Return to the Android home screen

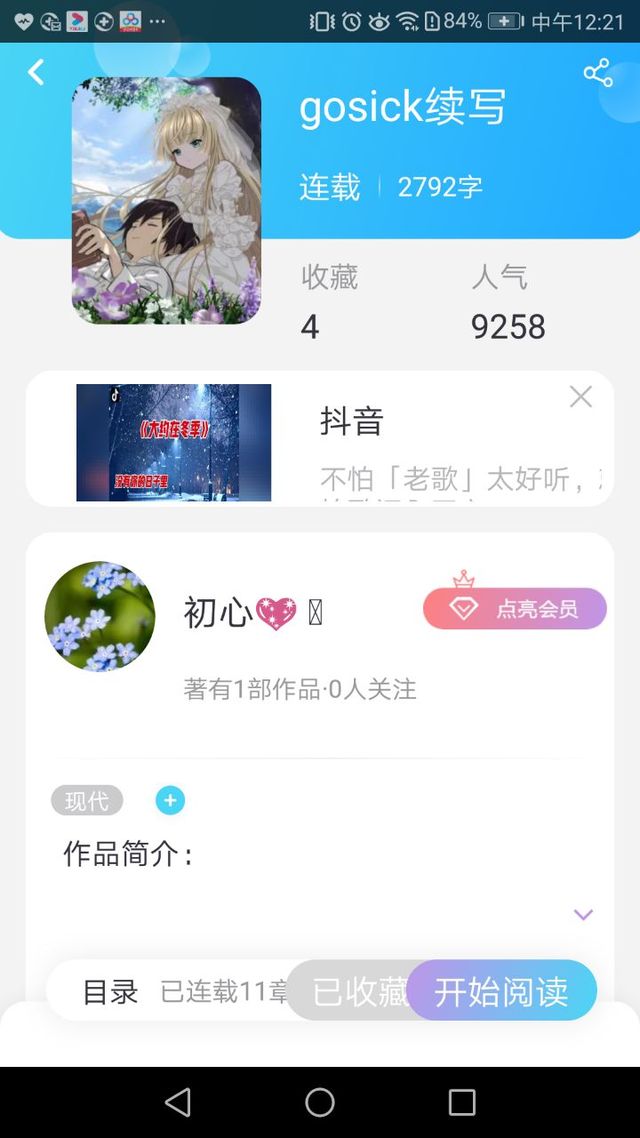tap(320, 1102)
